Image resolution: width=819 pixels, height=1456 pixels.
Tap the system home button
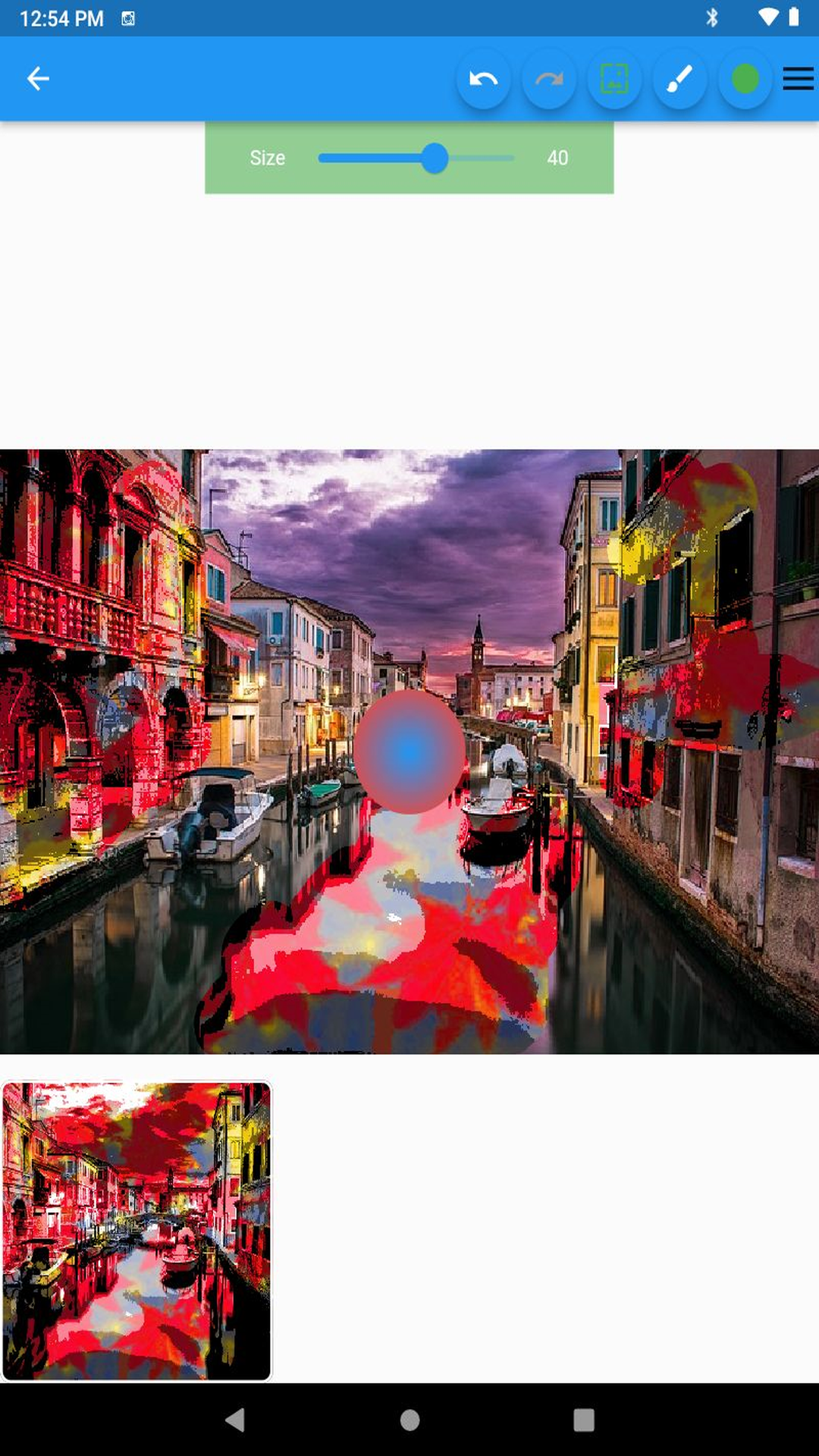coord(409,1420)
